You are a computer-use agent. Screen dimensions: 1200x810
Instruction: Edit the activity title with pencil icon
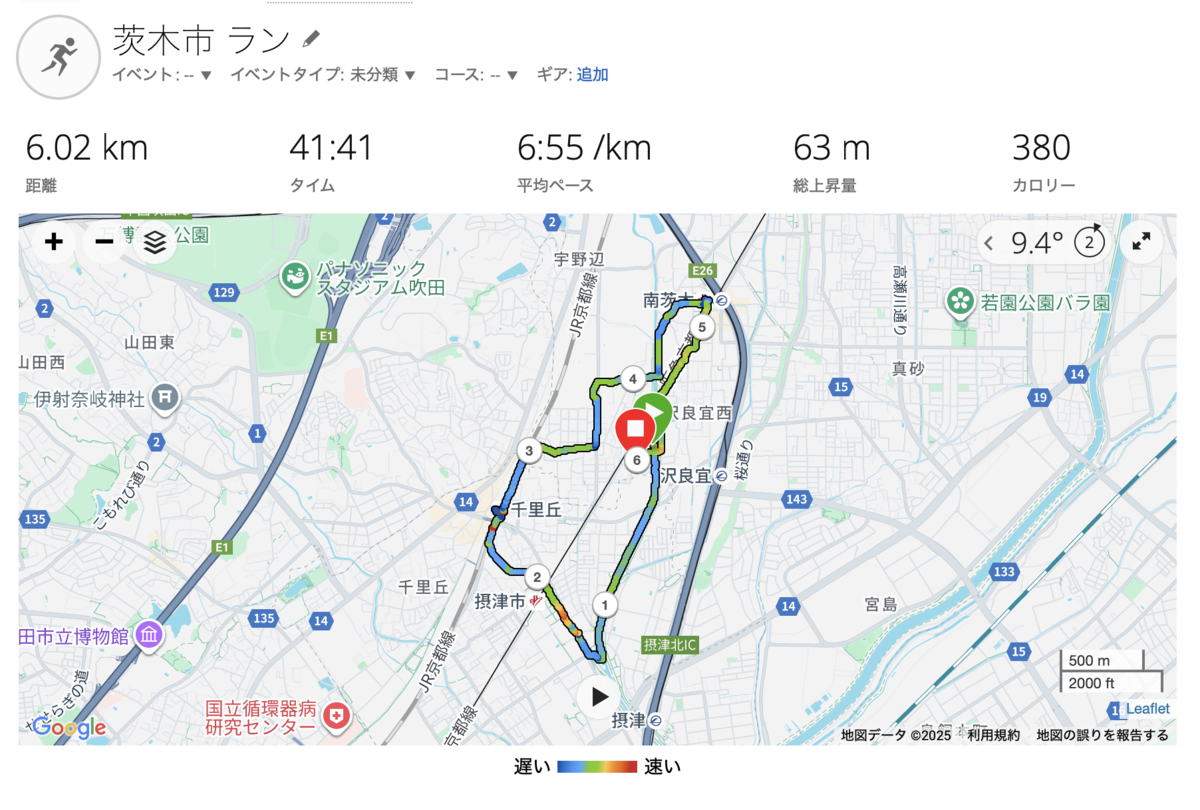point(312,39)
